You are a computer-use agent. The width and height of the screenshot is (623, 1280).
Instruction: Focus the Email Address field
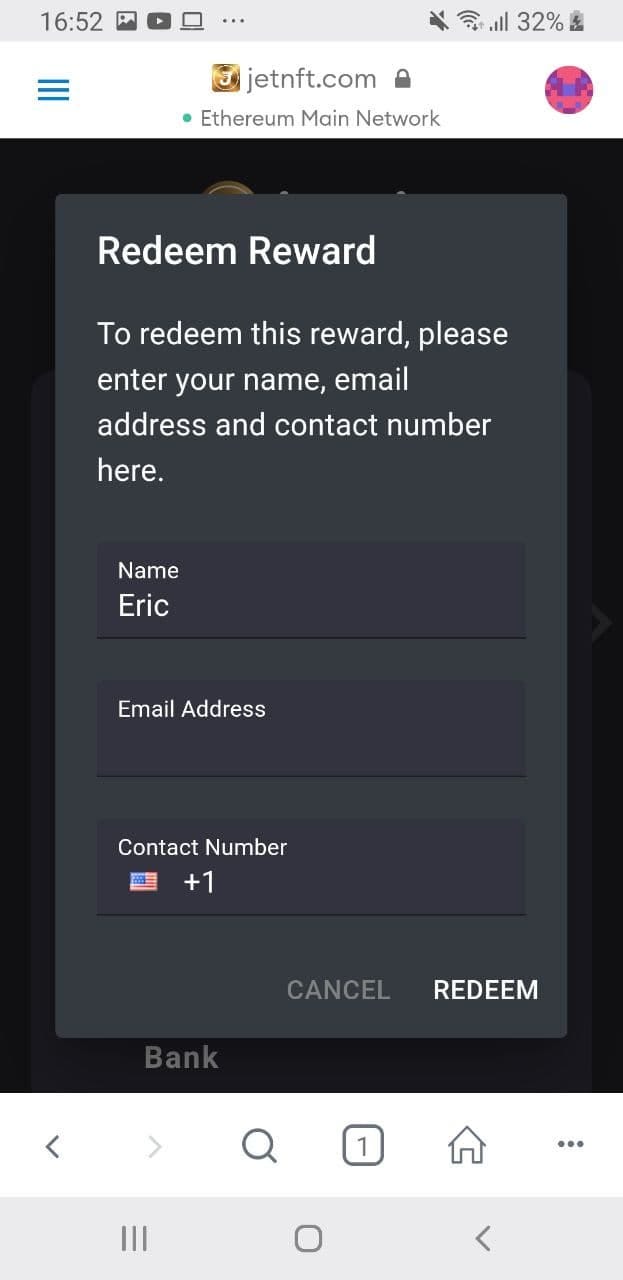pyautogui.click(x=311, y=728)
